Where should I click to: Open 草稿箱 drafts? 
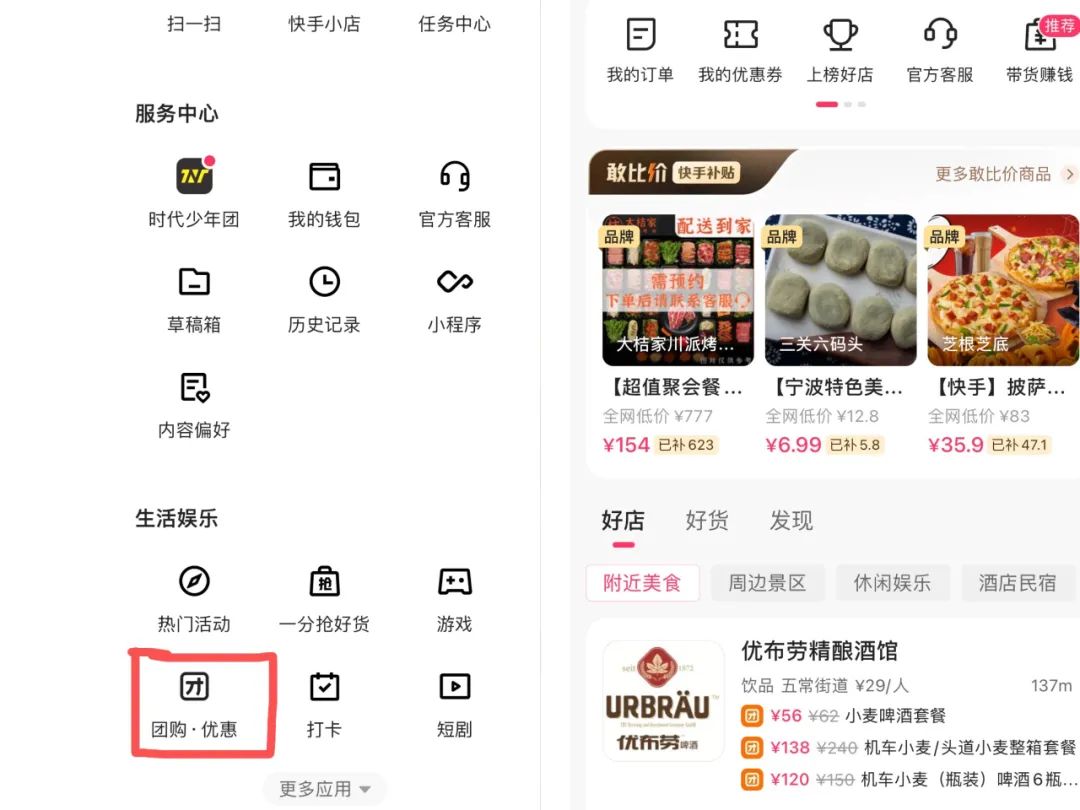(x=194, y=298)
